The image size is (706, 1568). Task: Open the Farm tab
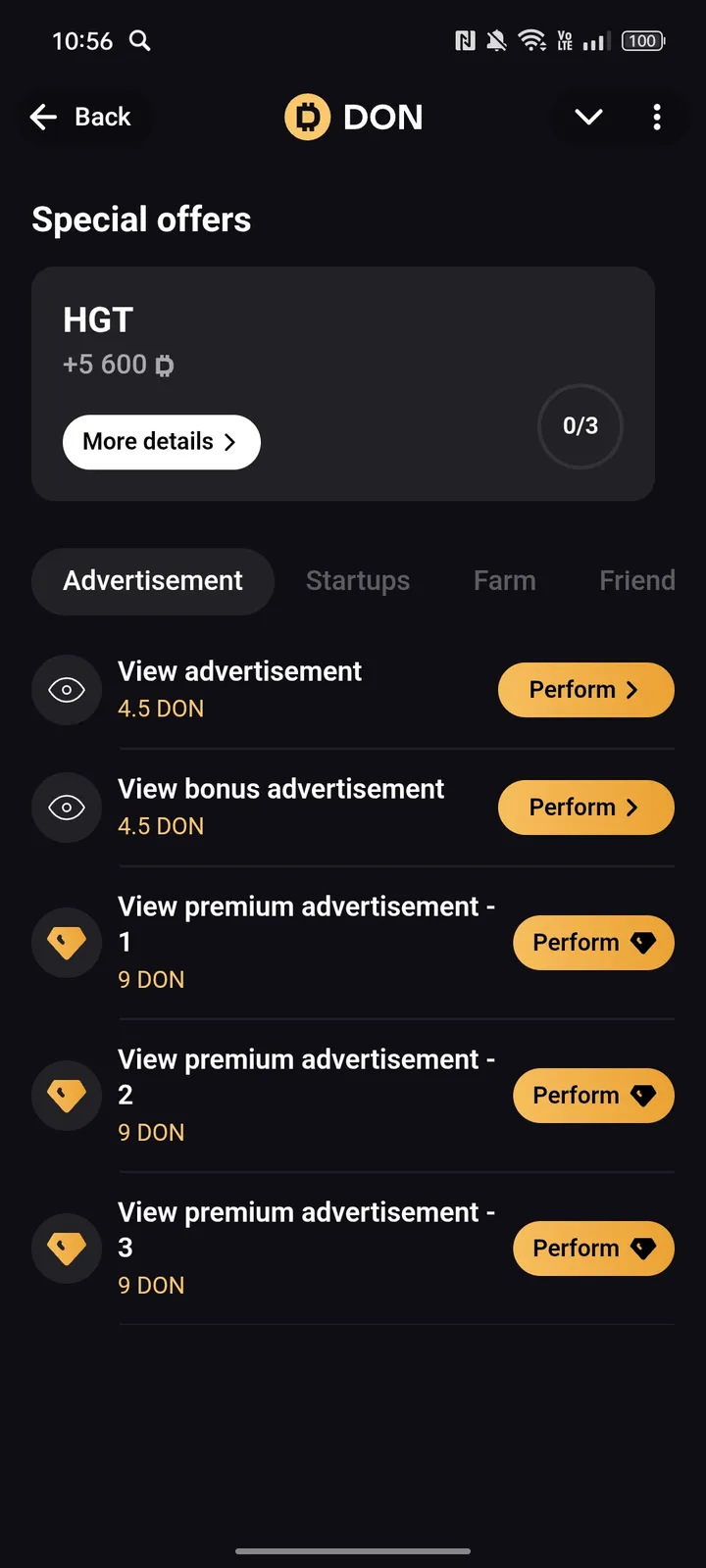(504, 580)
